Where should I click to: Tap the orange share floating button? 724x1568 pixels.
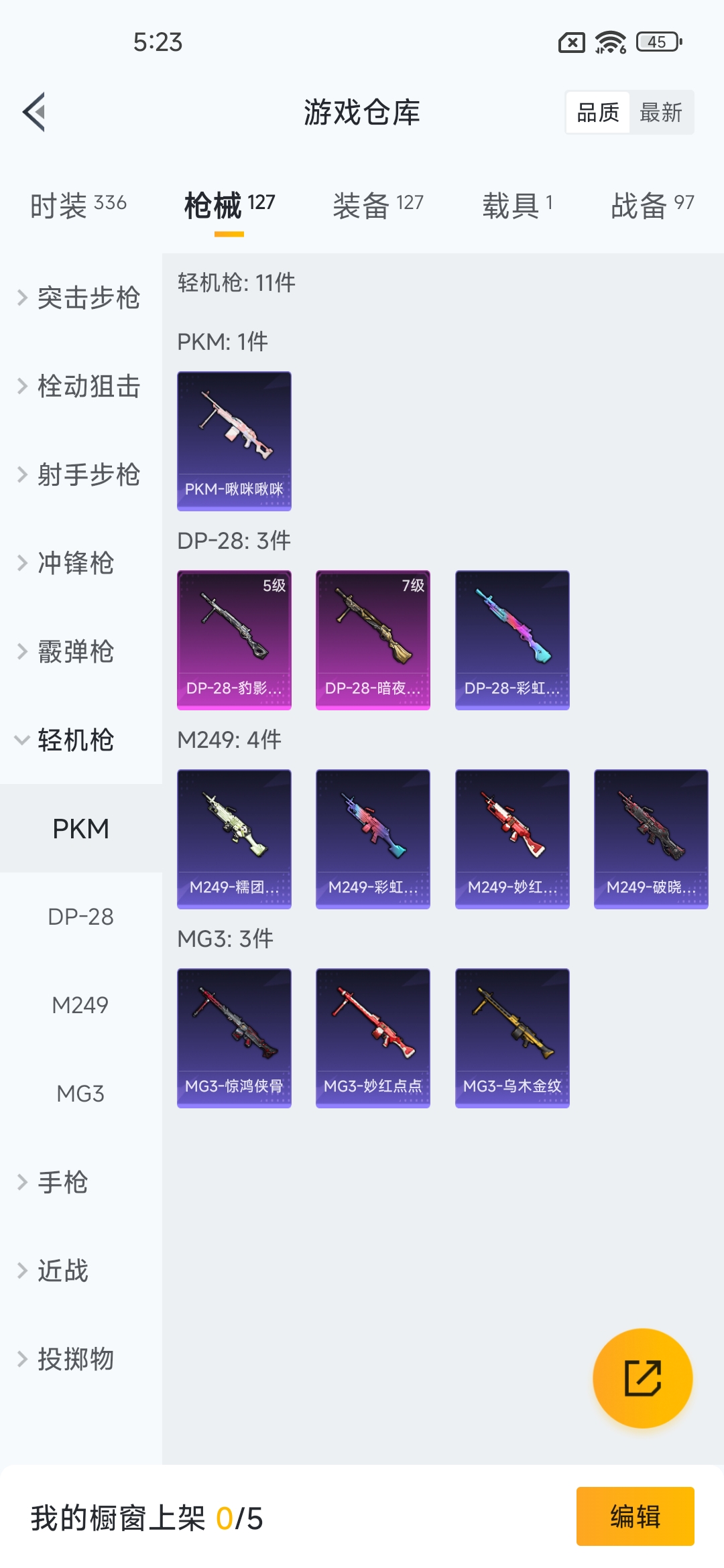[642, 1378]
